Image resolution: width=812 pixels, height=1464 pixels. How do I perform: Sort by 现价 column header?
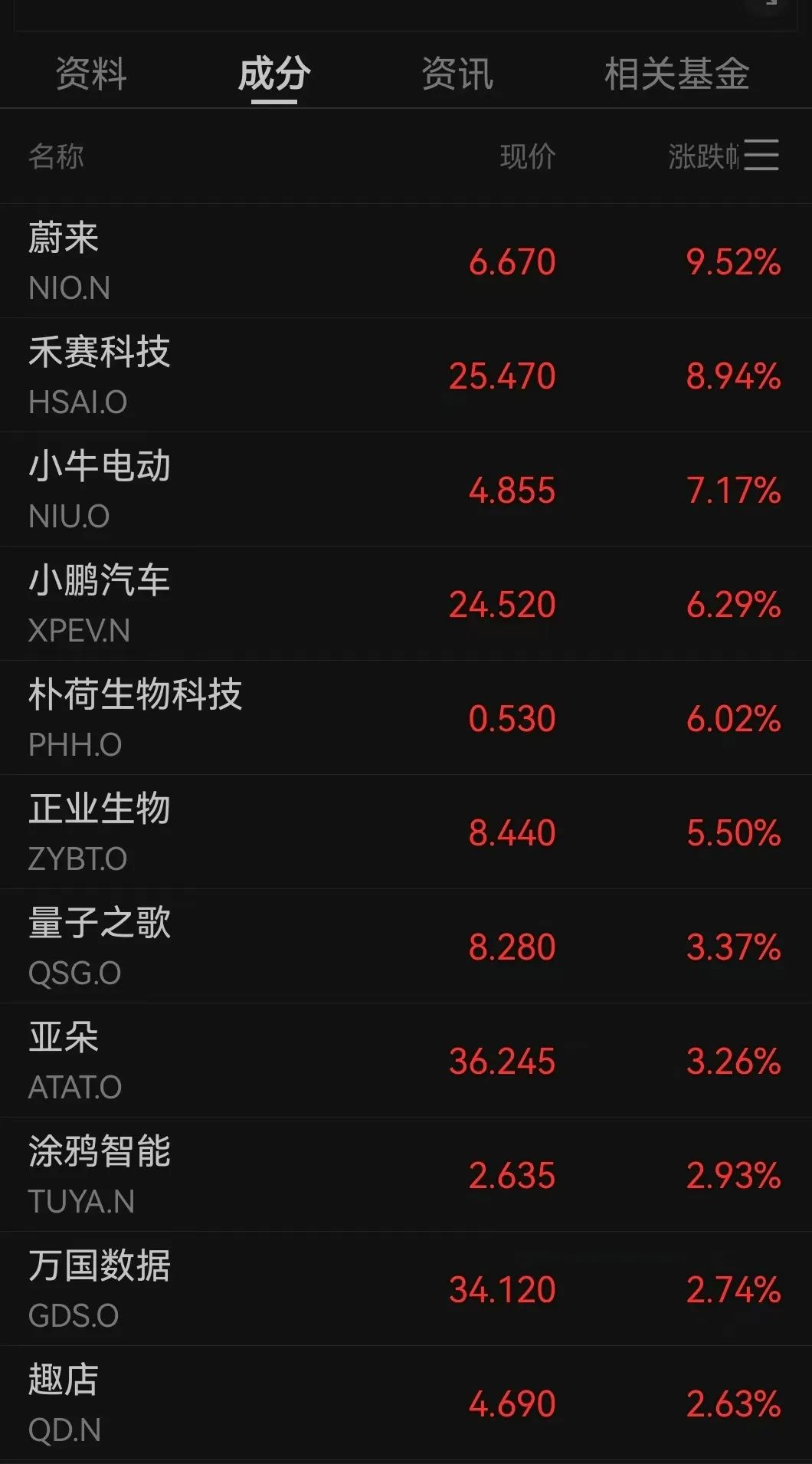pos(528,156)
